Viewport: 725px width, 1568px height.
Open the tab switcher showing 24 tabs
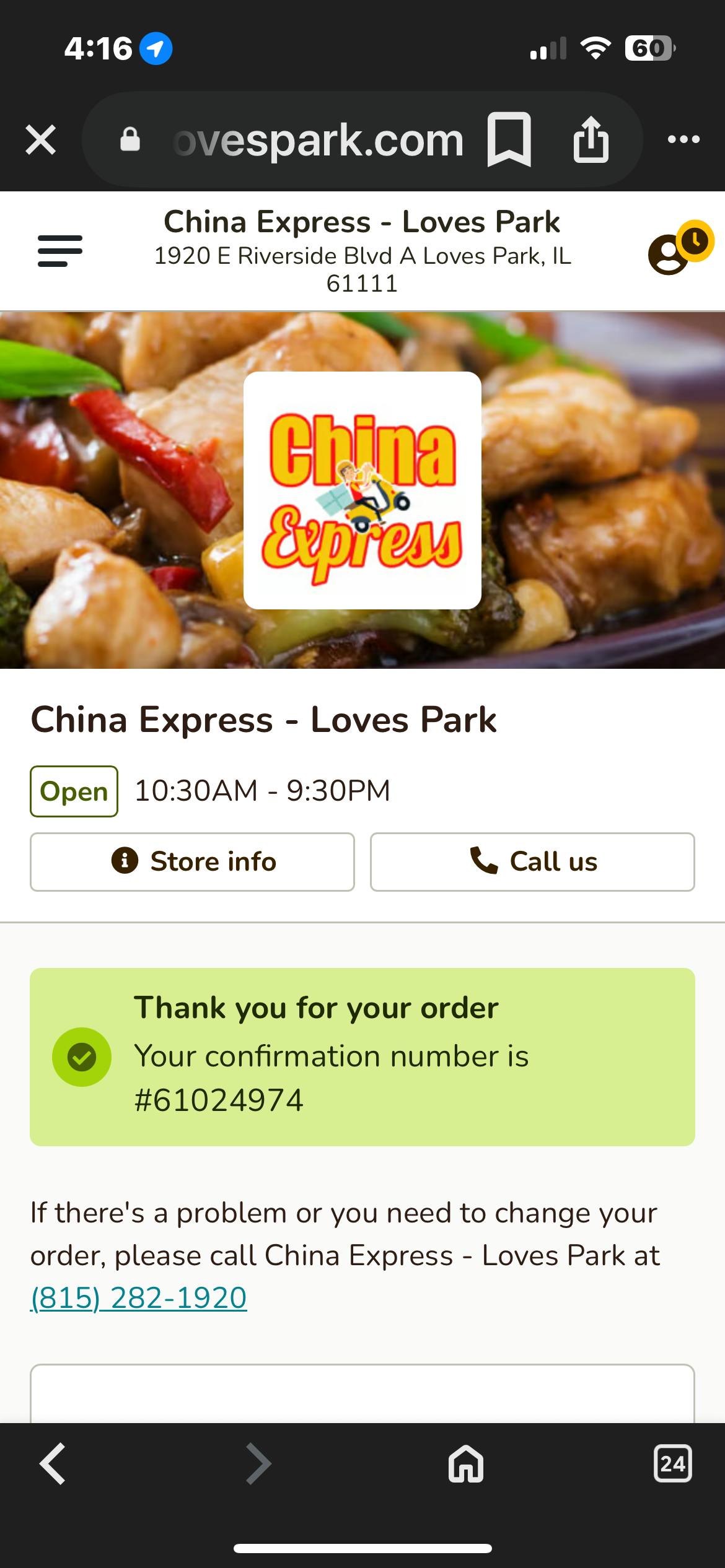click(673, 1464)
